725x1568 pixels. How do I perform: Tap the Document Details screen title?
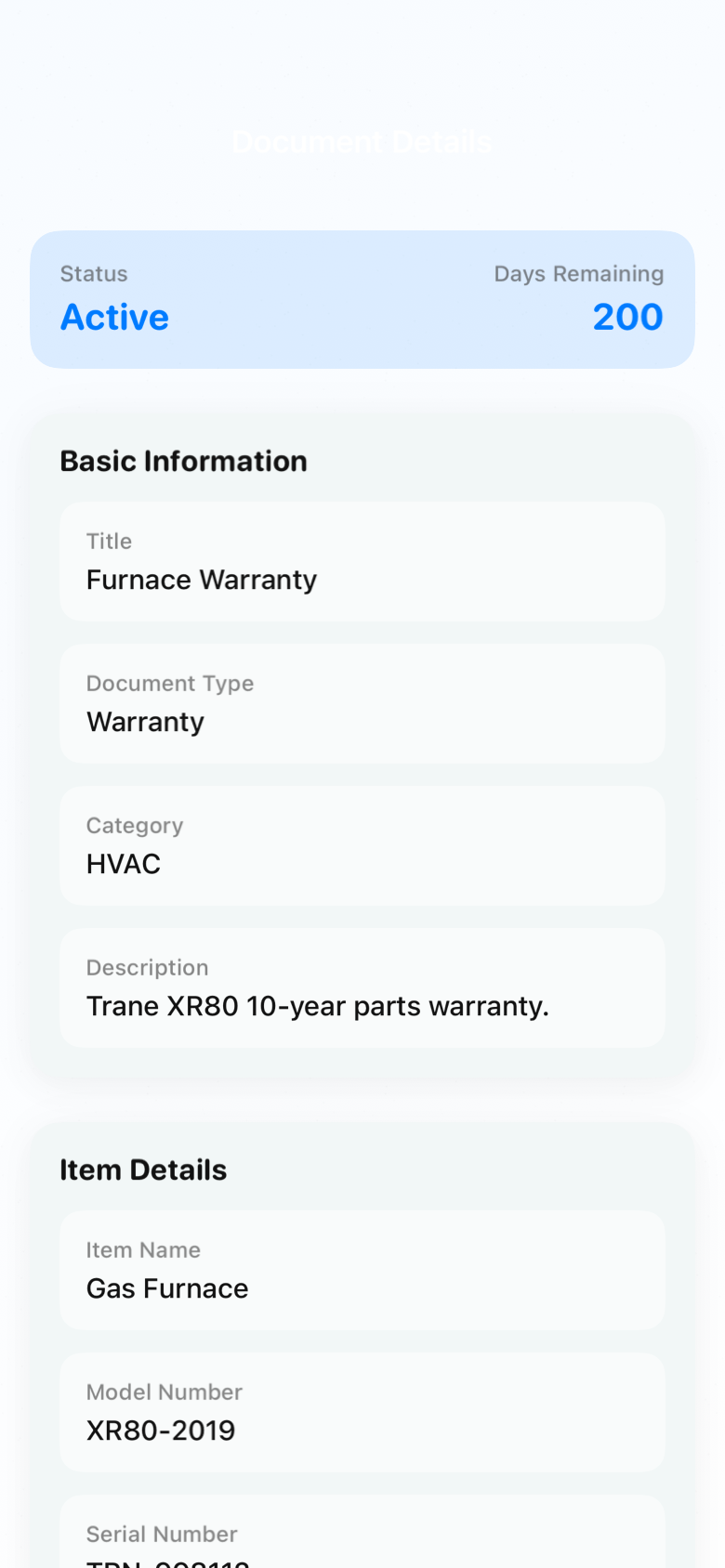click(x=362, y=141)
